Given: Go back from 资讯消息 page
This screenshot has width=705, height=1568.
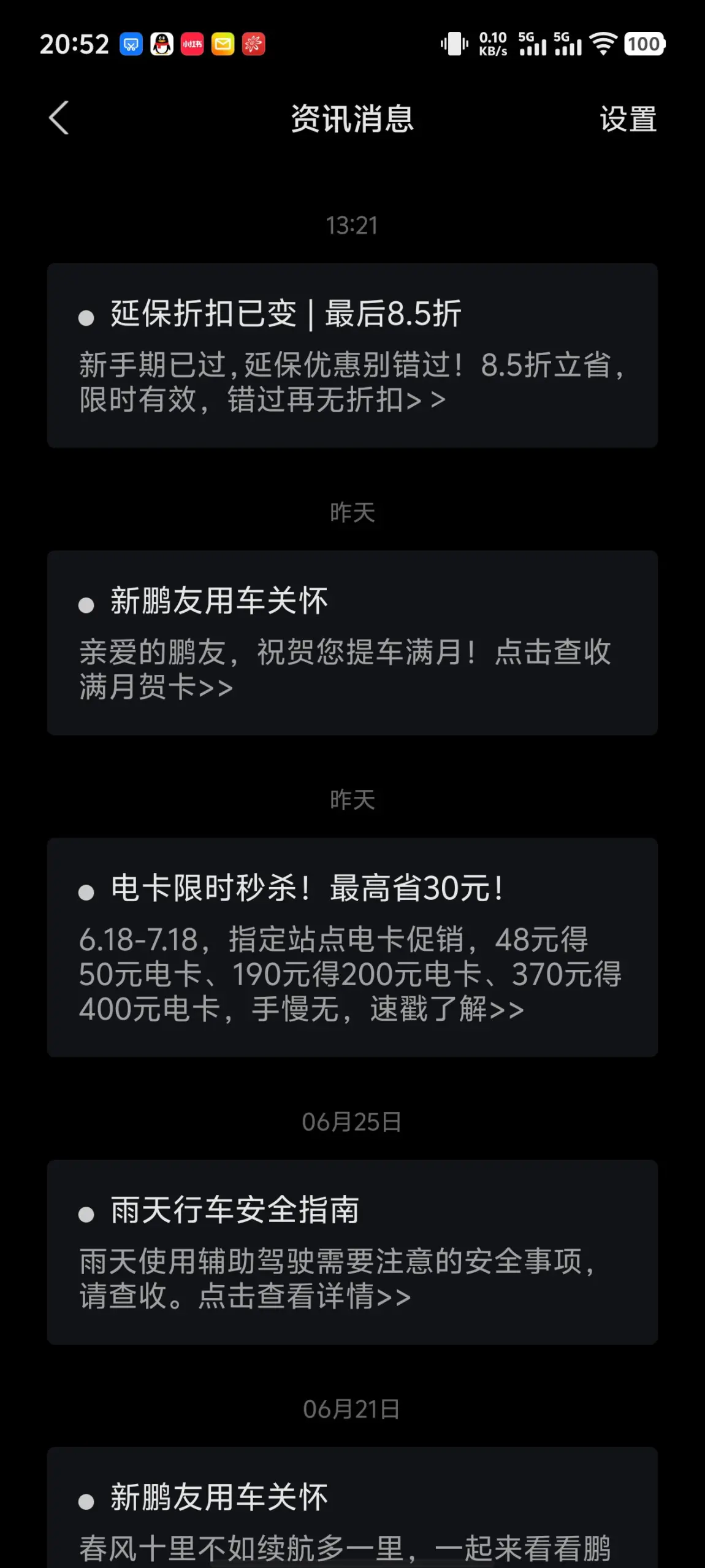Looking at the screenshot, I should (x=59, y=118).
